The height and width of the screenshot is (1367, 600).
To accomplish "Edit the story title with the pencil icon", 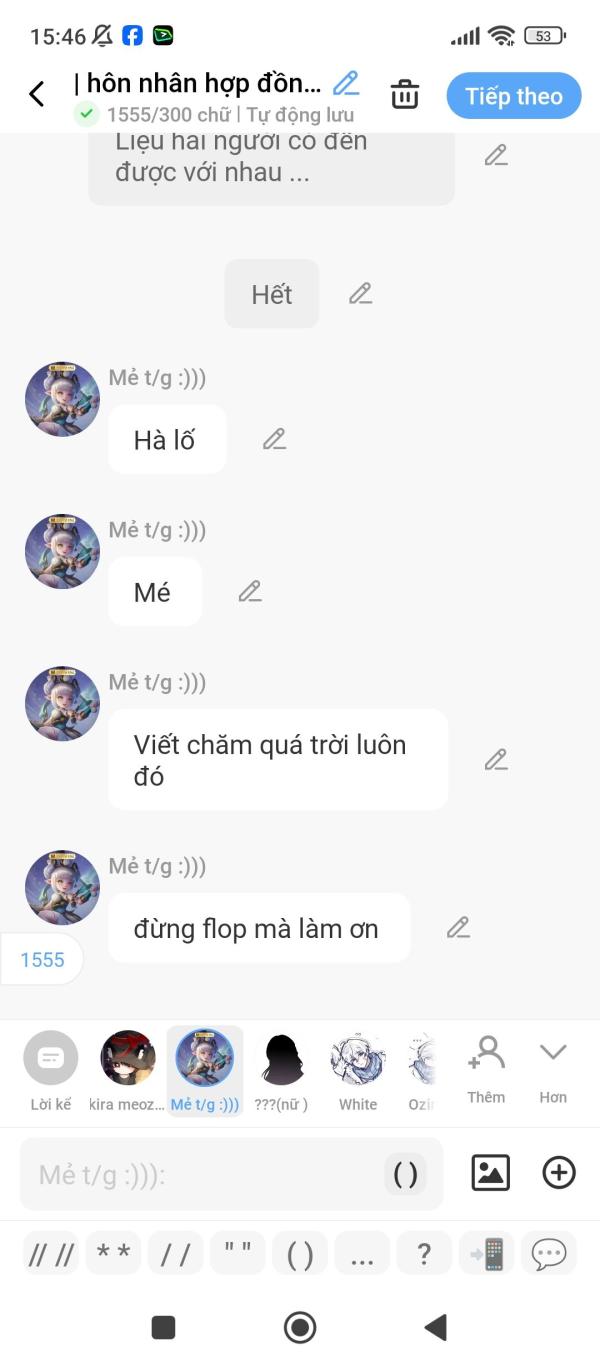I will coord(346,82).
